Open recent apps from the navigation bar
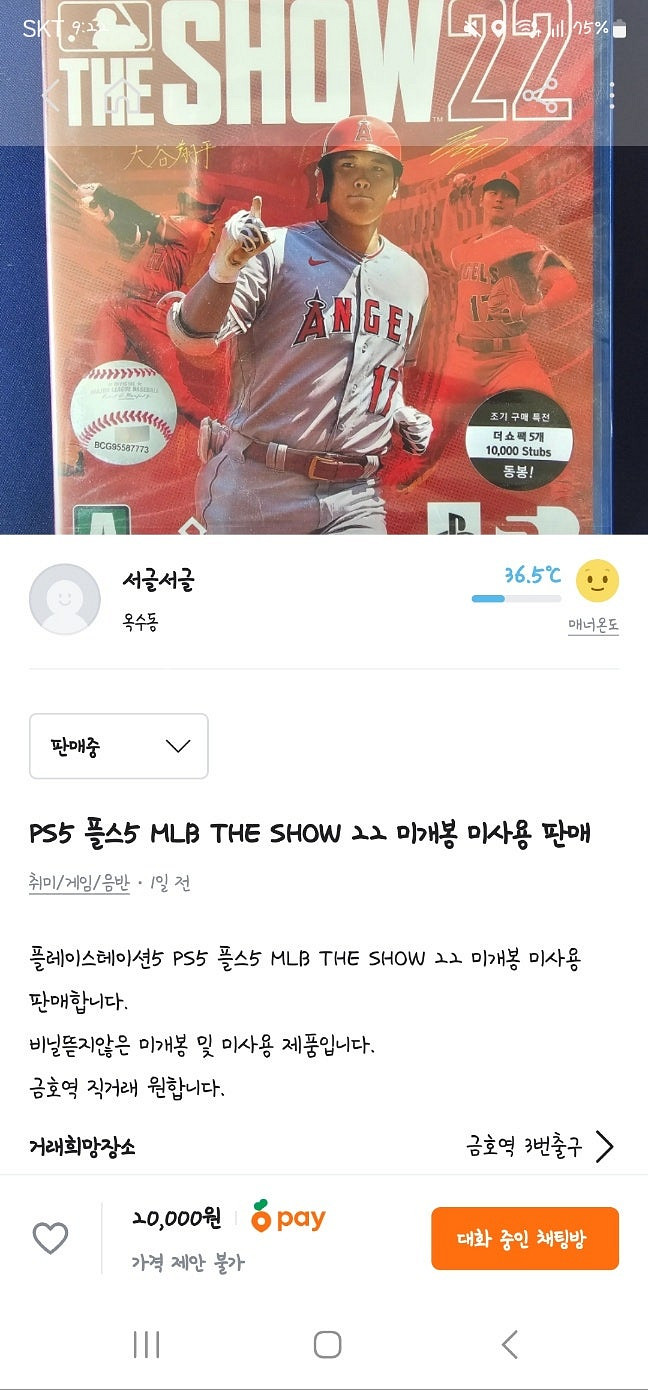648x1390 pixels. pyautogui.click(x=146, y=1344)
